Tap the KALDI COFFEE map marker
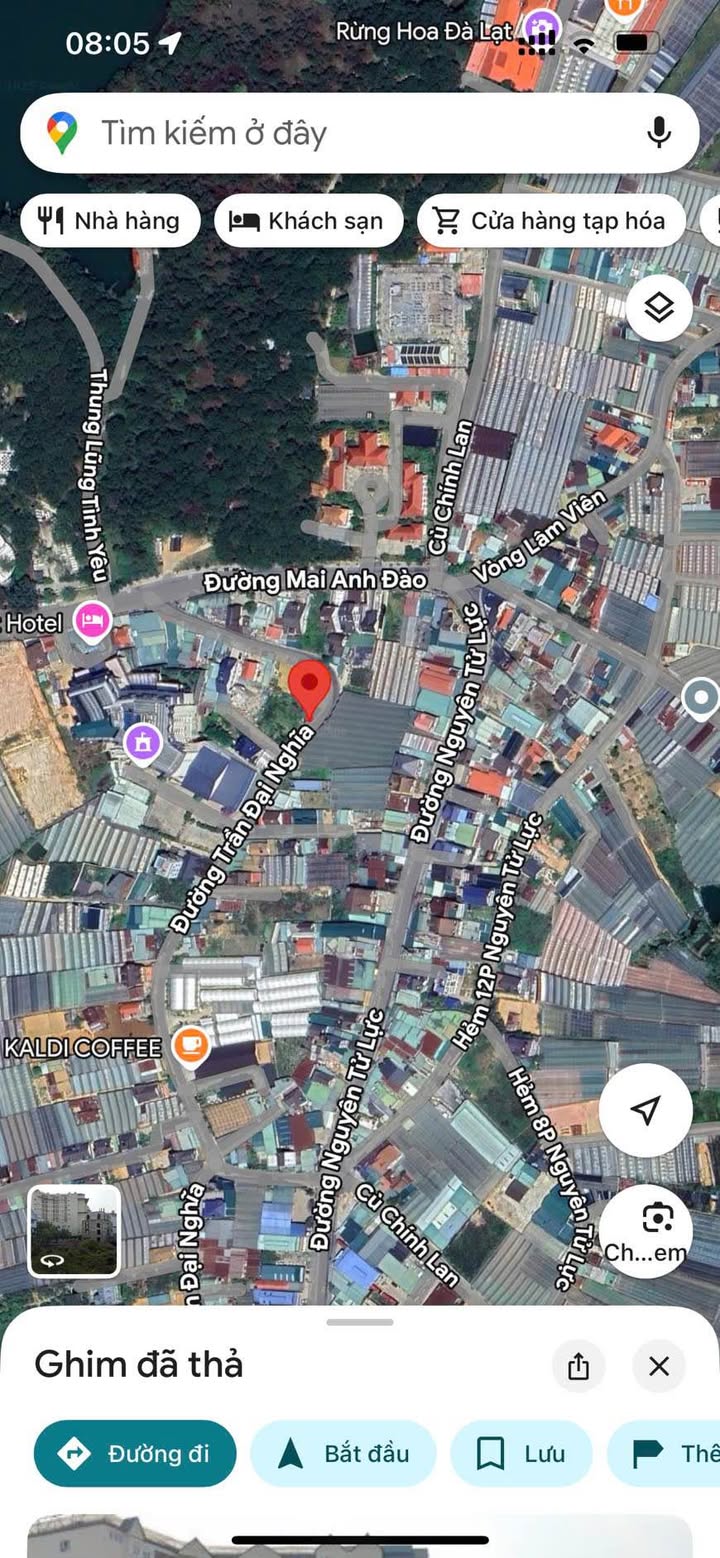 189,1046
